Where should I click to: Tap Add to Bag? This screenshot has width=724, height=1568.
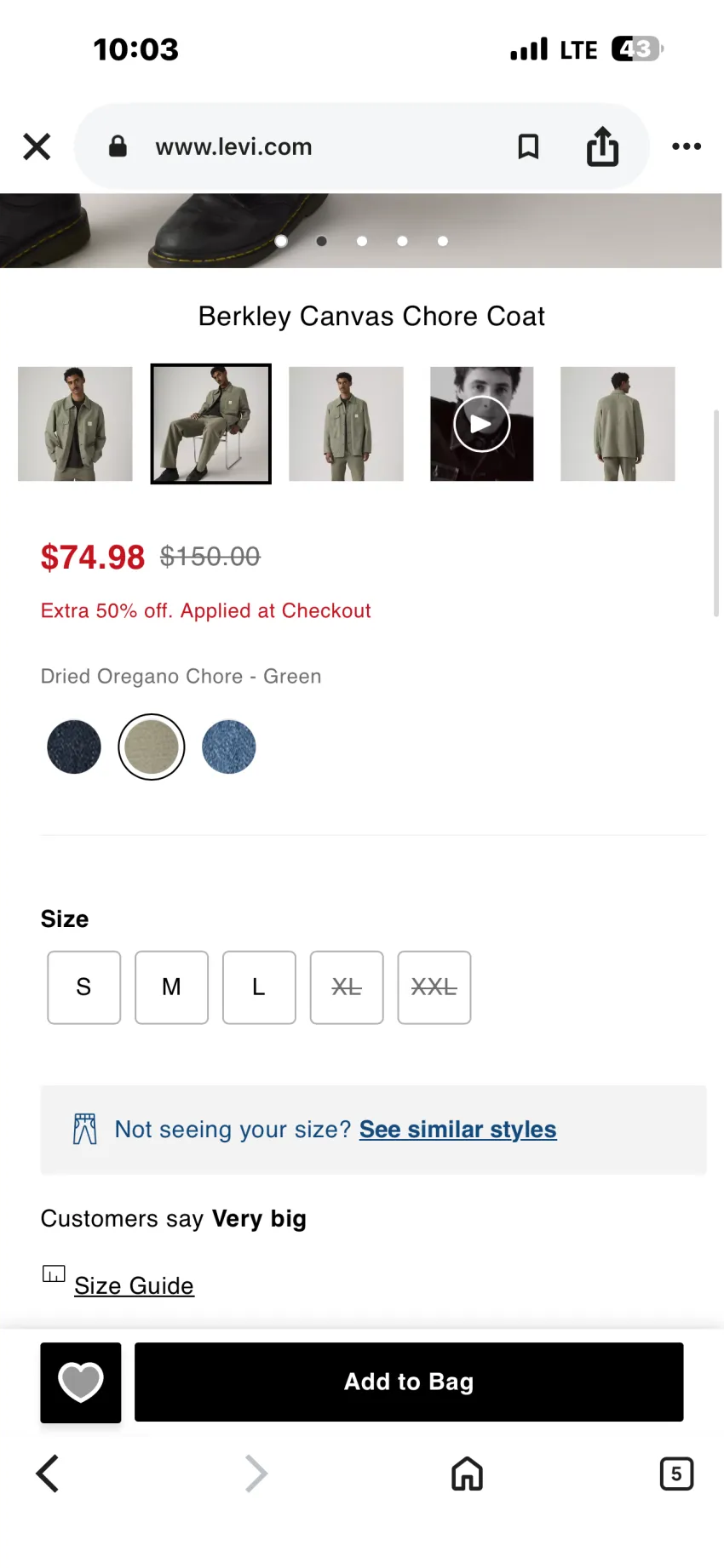click(x=409, y=1382)
